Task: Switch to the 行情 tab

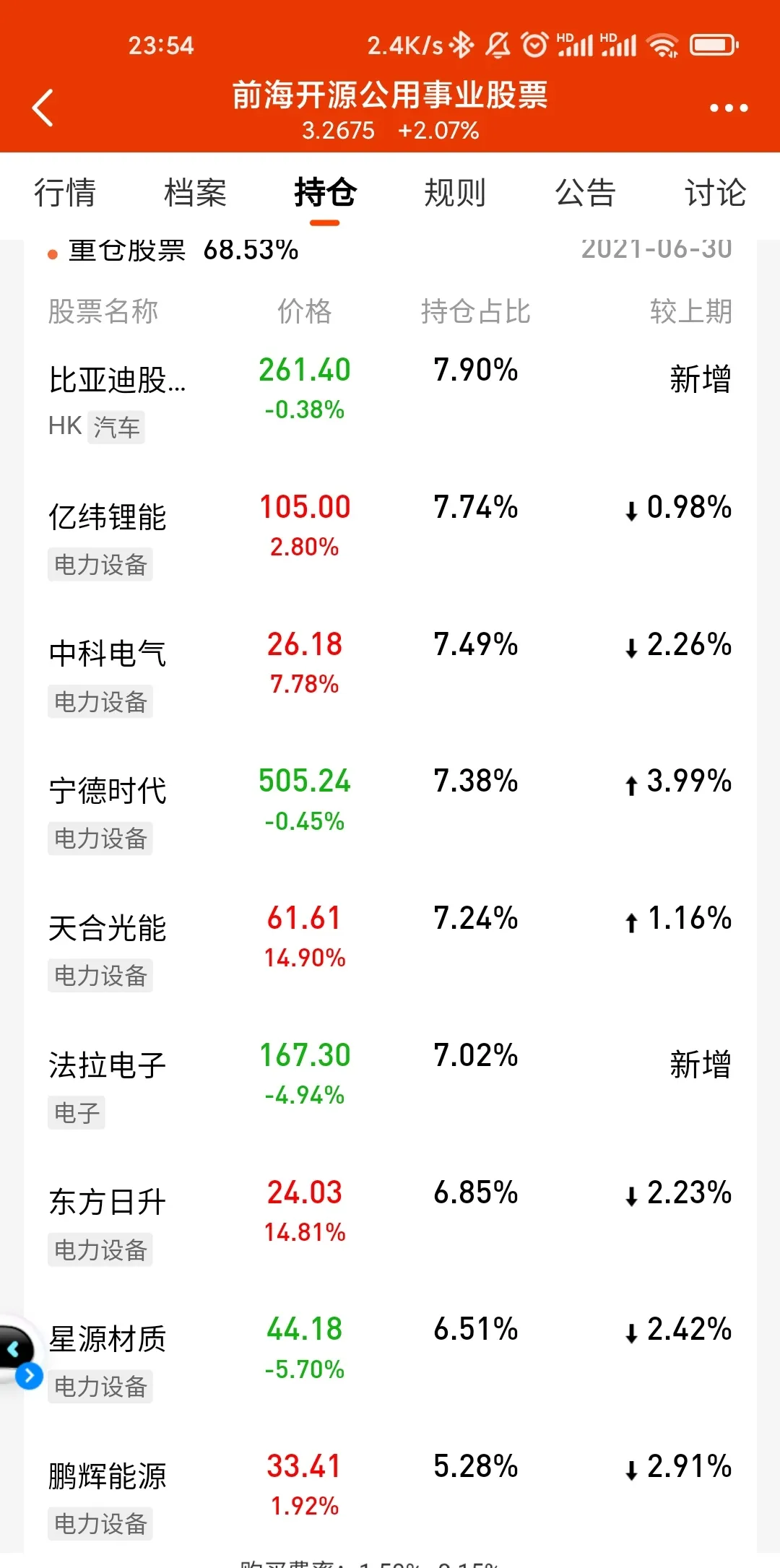Action: tap(65, 193)
